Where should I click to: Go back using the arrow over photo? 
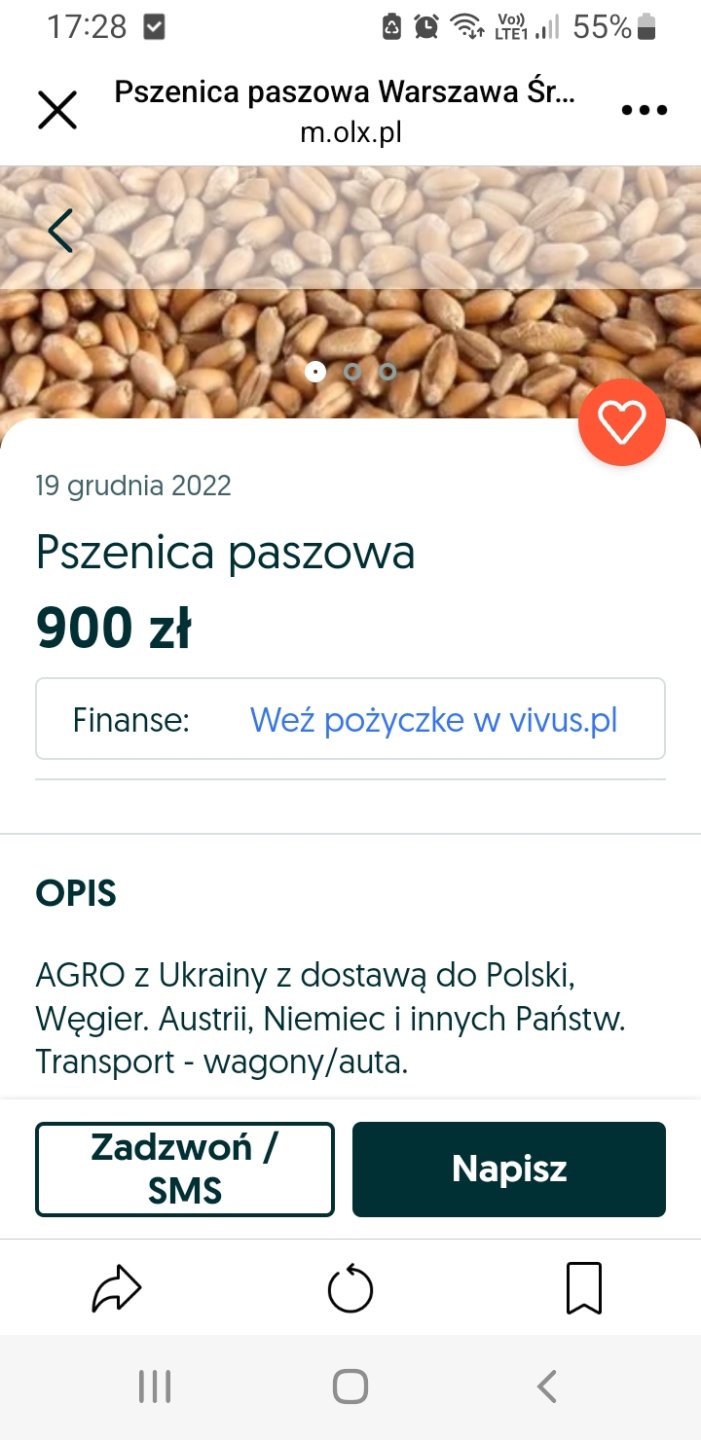(x=61, y=231)
